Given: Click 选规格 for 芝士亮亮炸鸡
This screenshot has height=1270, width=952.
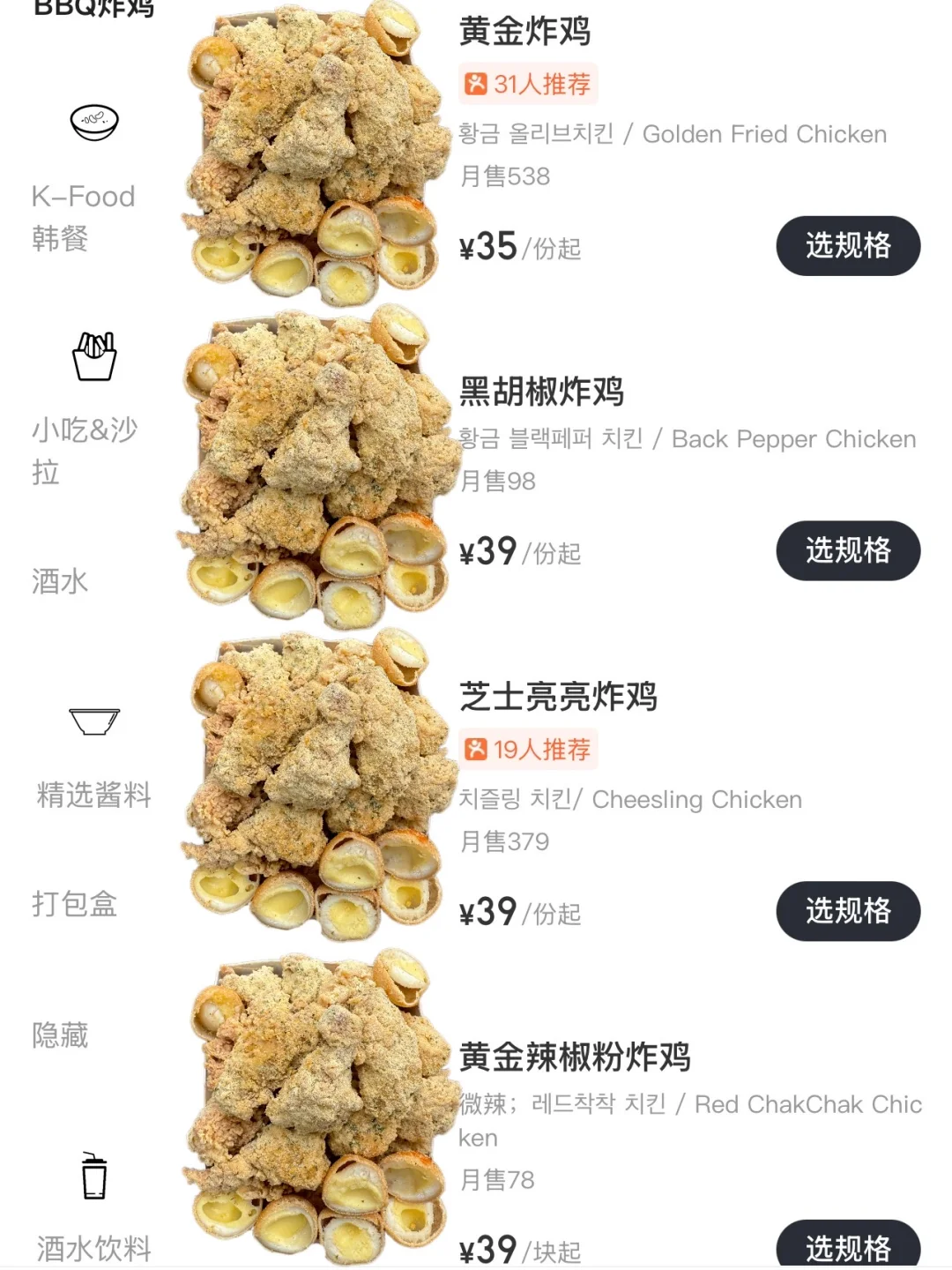Looking at the screenshot, I should [x=847, y=912].
